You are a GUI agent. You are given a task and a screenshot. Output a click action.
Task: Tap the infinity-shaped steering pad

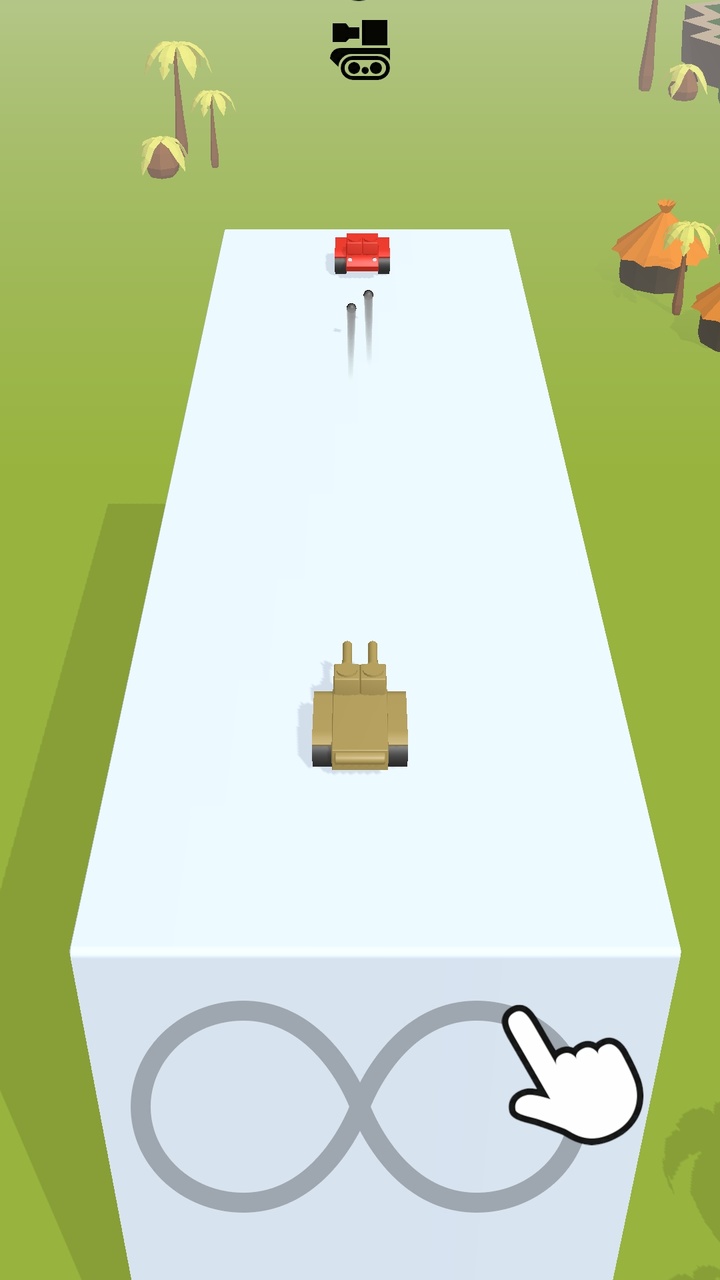coord(357,1105)
